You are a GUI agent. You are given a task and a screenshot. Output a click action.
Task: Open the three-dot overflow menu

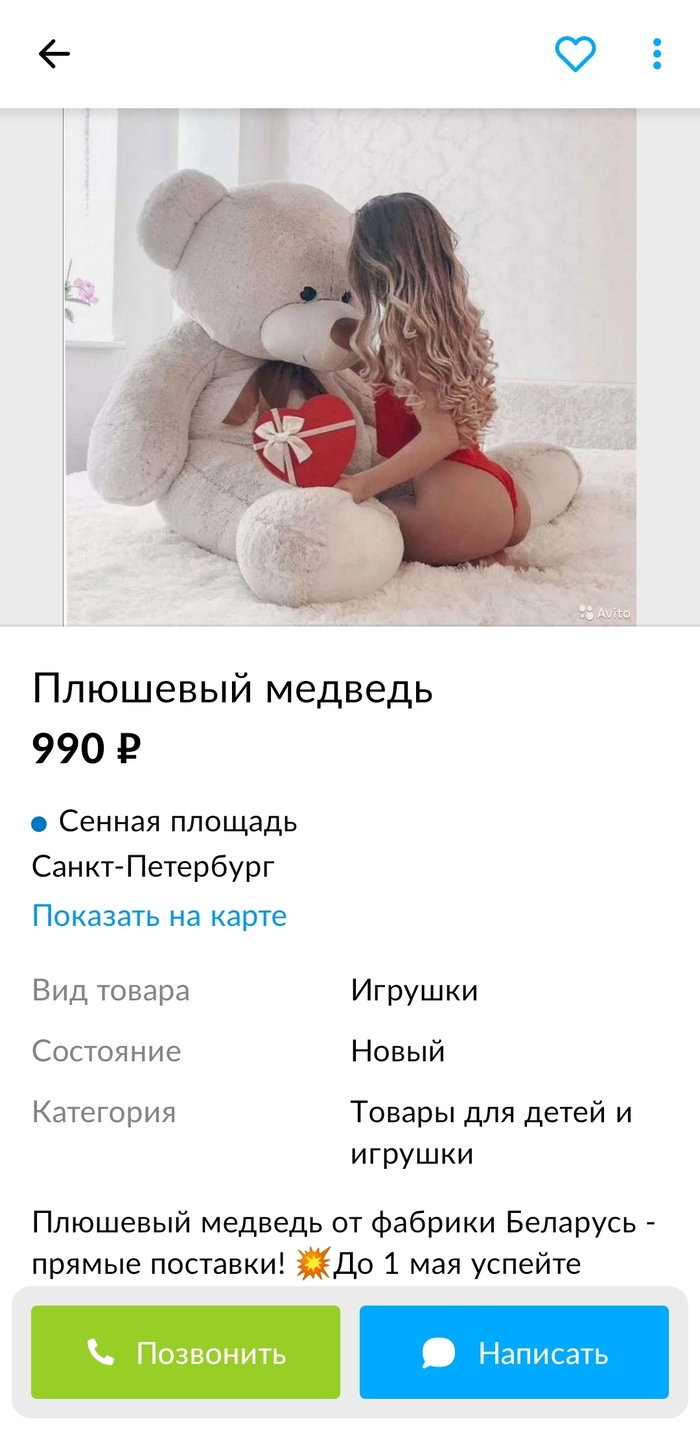tap(657, 54)
